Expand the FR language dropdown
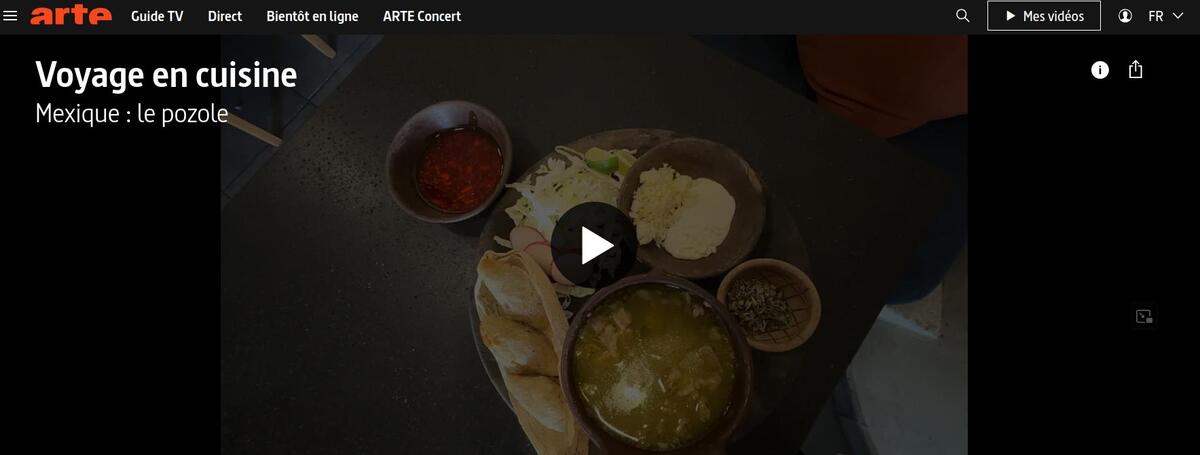 (1165, 16)
